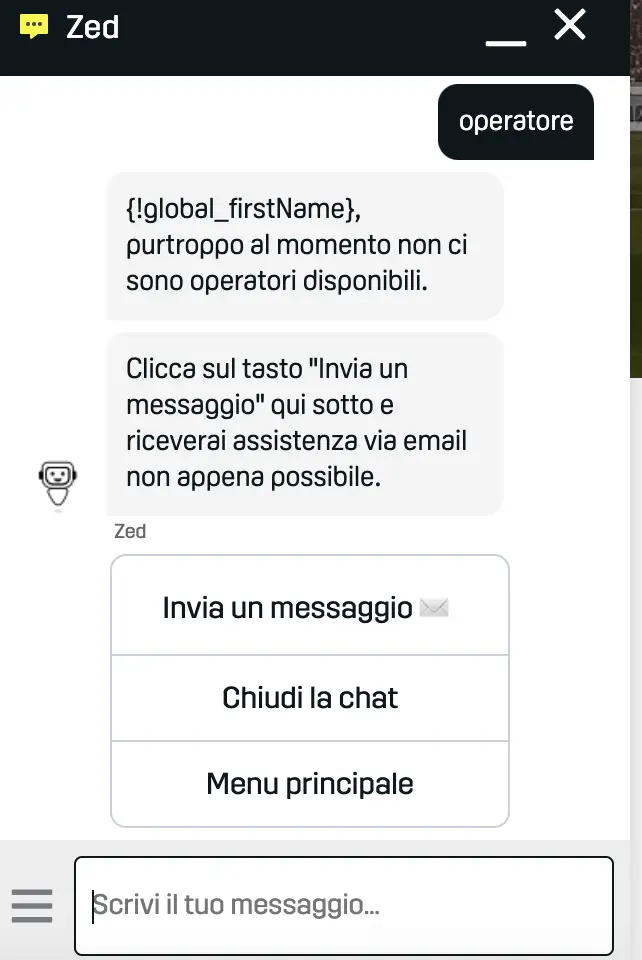
Task: Open the hamburger menu beside the input
Action: [32, 906]
